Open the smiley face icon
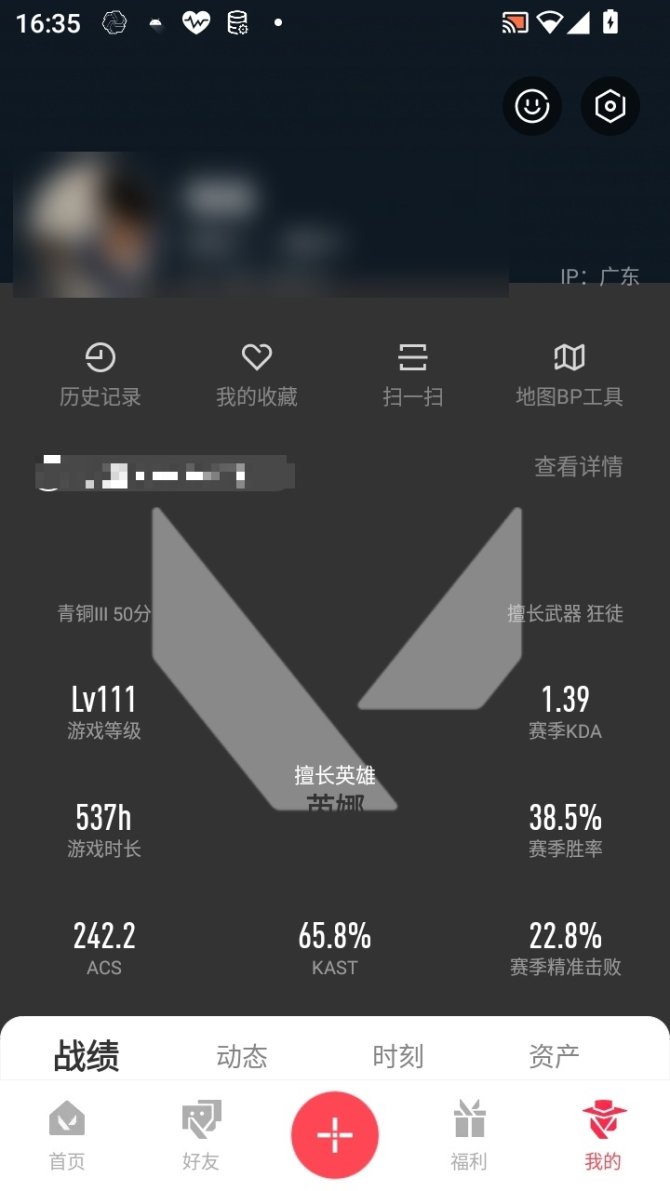Screen dimensions: 670x1191 (x=531, y=106)
